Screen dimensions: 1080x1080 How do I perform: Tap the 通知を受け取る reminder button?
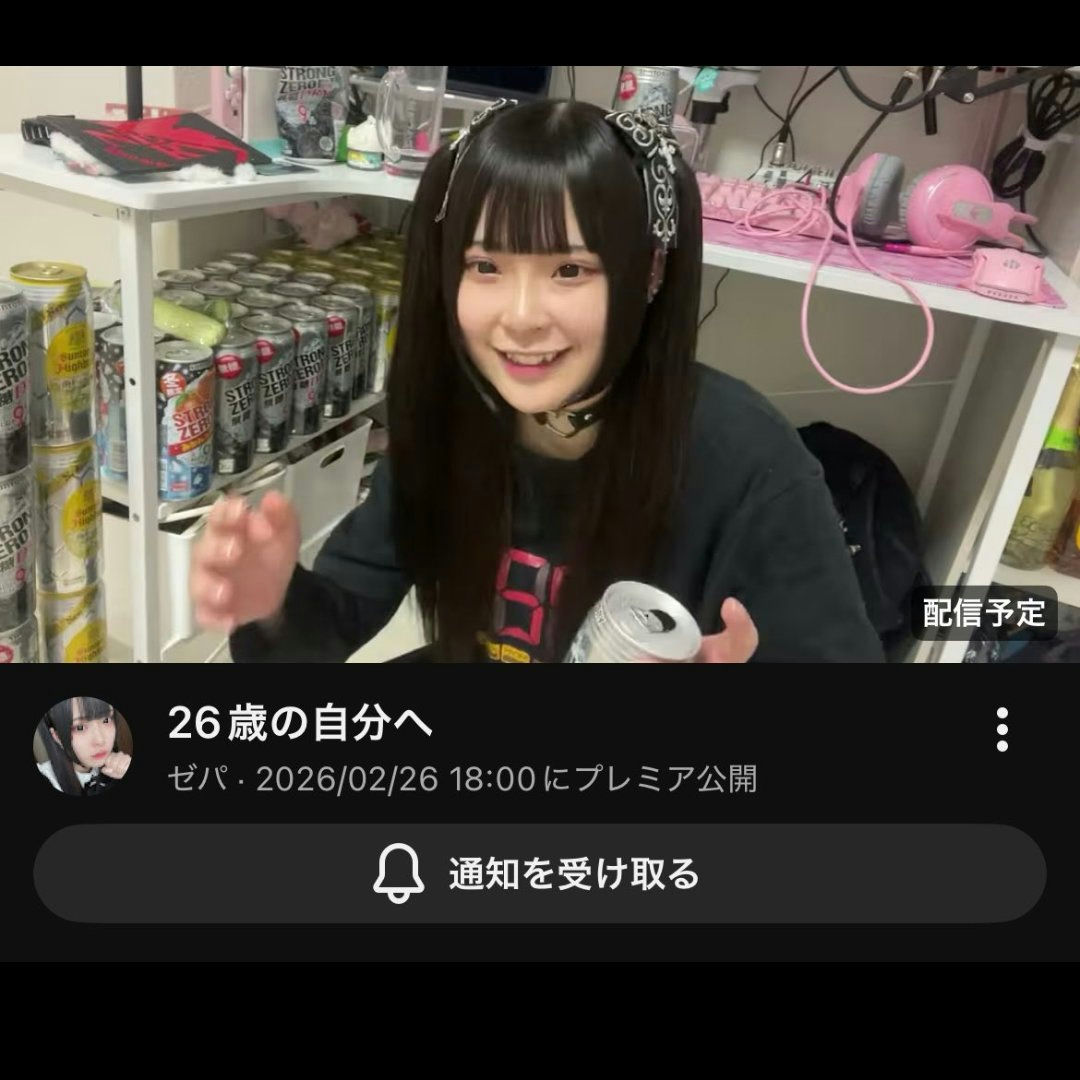[x=540, y=874]
